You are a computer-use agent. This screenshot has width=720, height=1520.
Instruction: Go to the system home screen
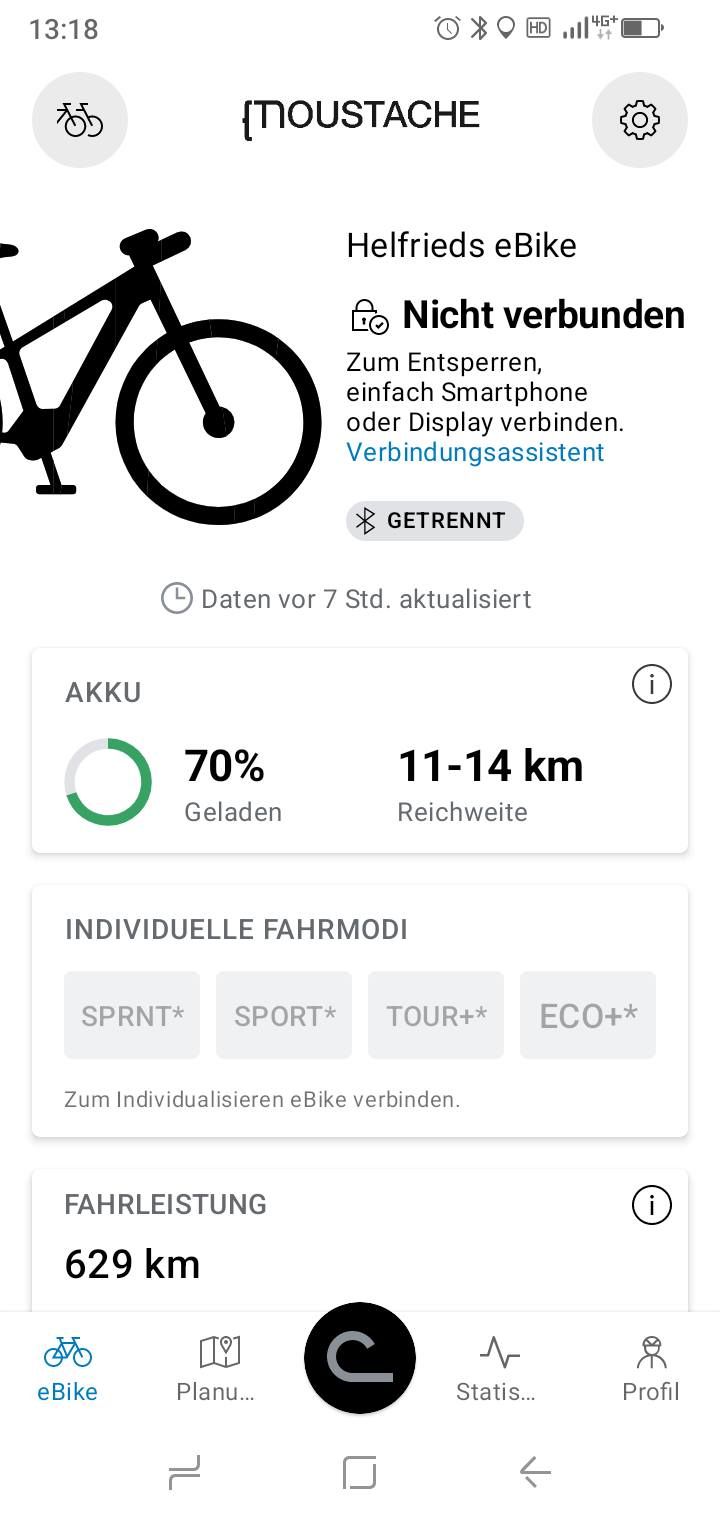pos(360,1472)
